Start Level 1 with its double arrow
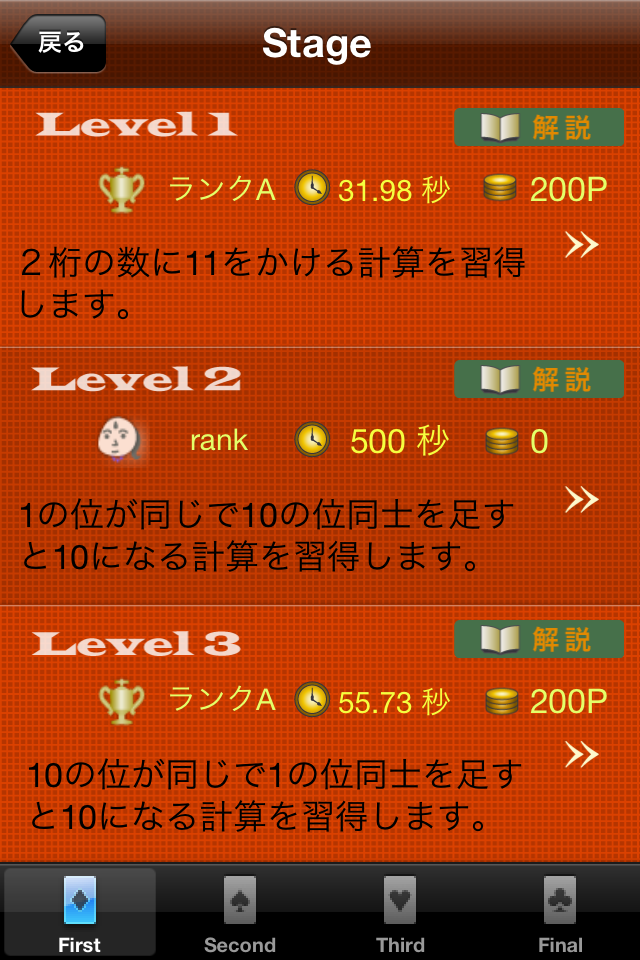Screen dimensions: 640x960 [582, 245]
